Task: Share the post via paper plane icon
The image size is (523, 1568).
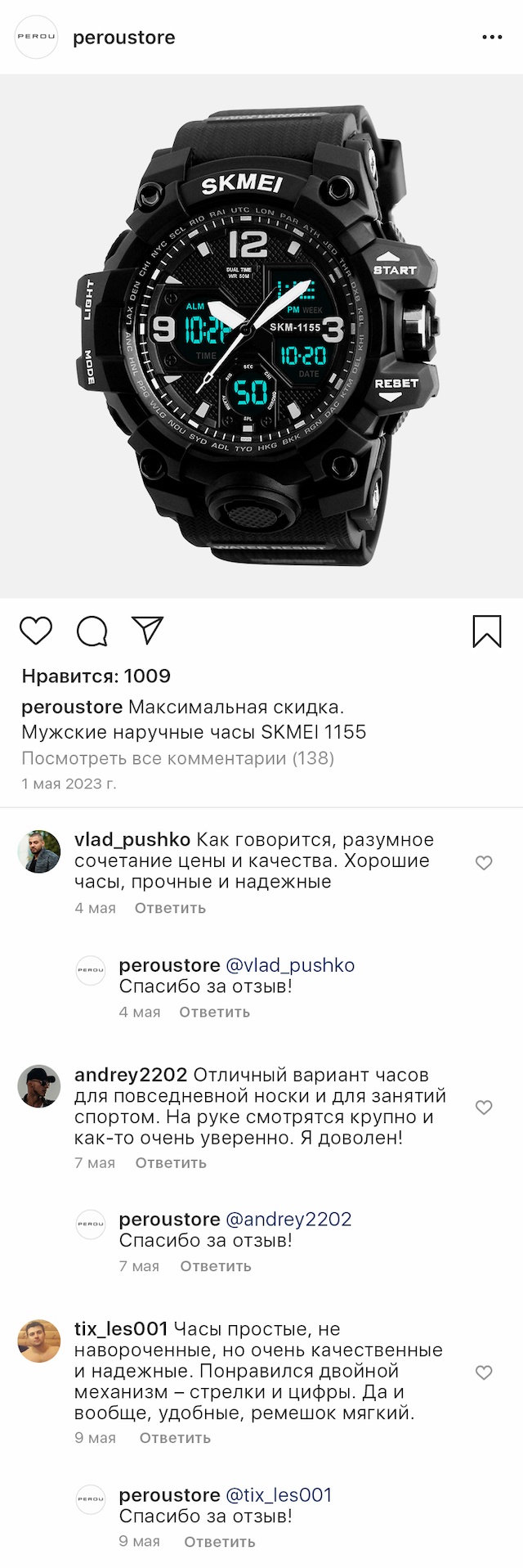Action: click(148, 631)
